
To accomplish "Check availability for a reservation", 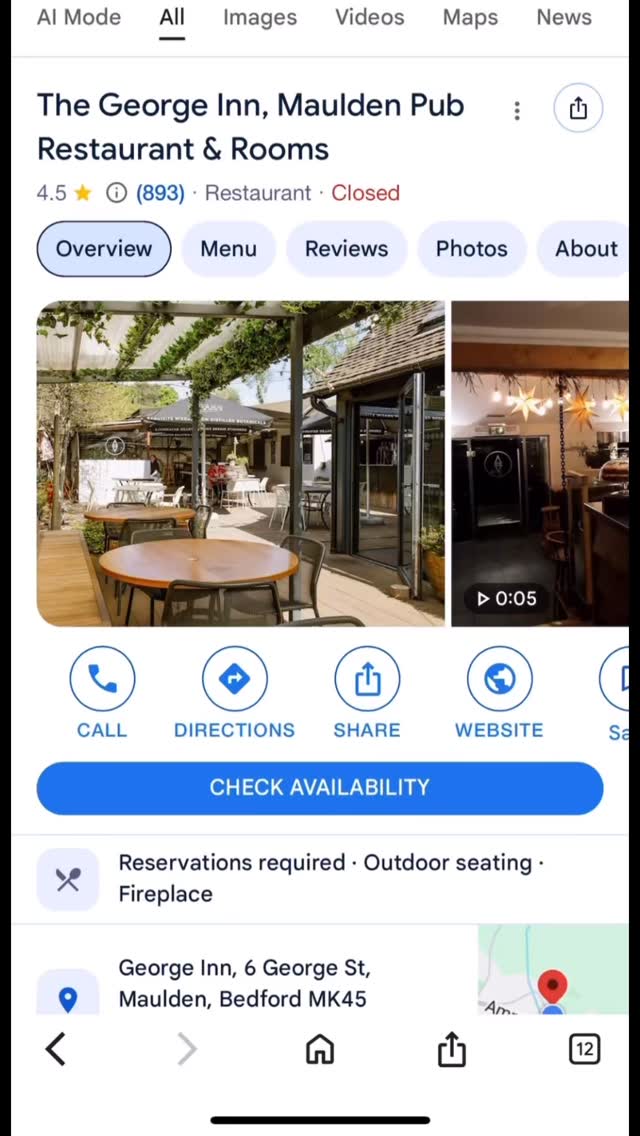I will pos(320,788).
